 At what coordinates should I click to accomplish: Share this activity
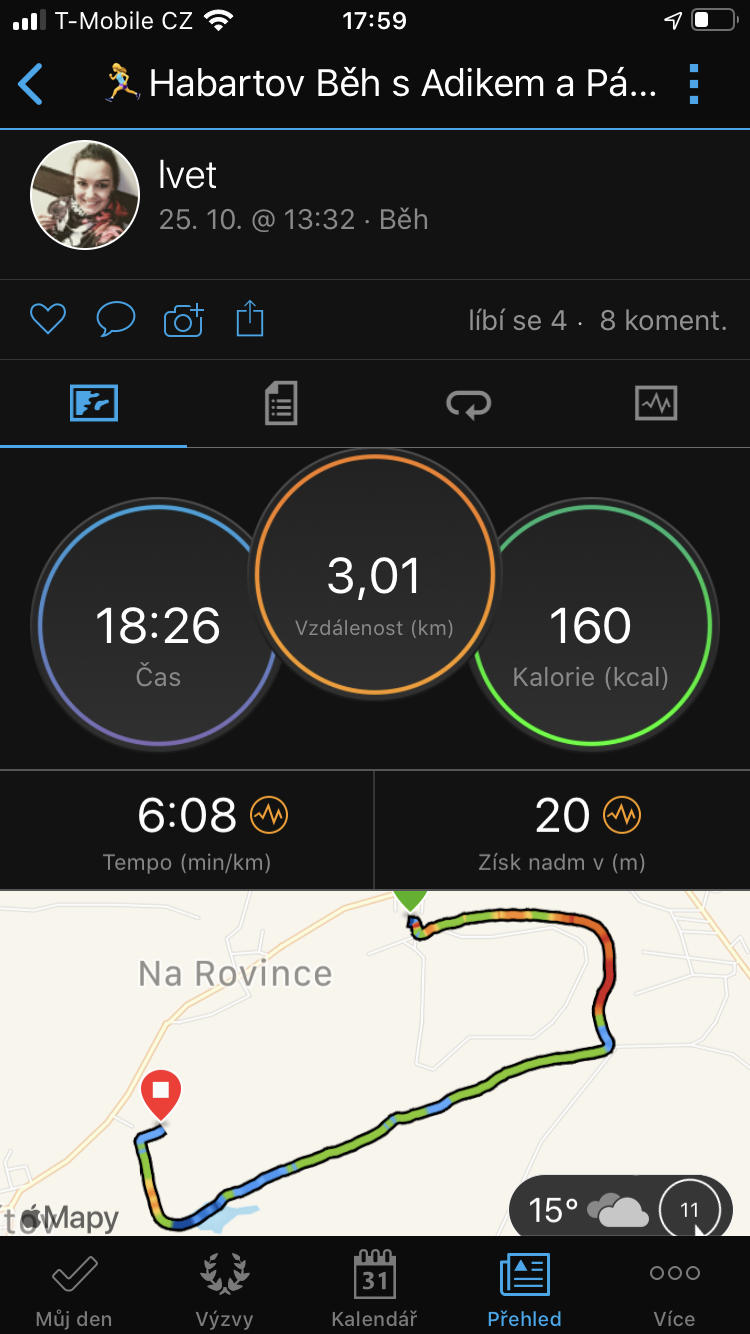coord(250,320)
